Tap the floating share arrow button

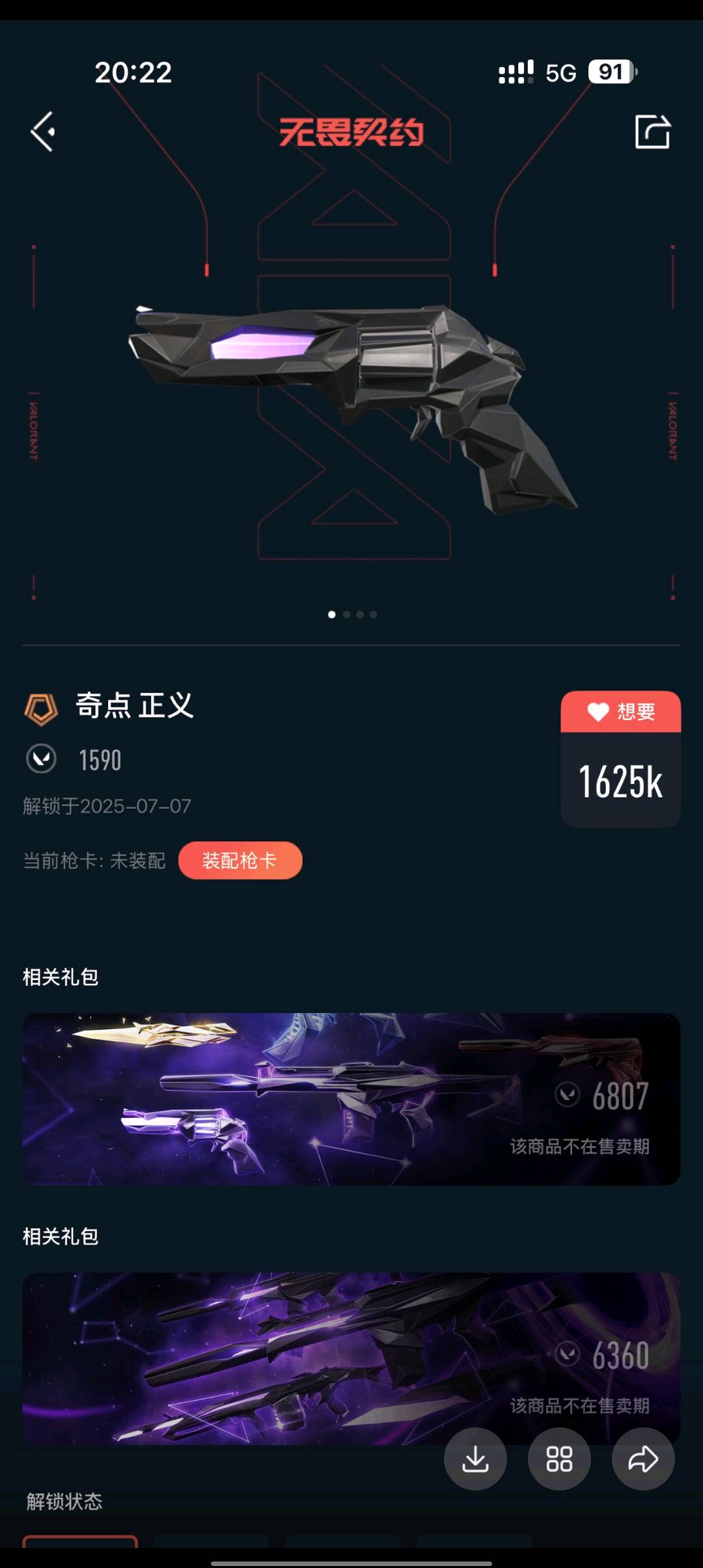click(x=643, y=1459)
